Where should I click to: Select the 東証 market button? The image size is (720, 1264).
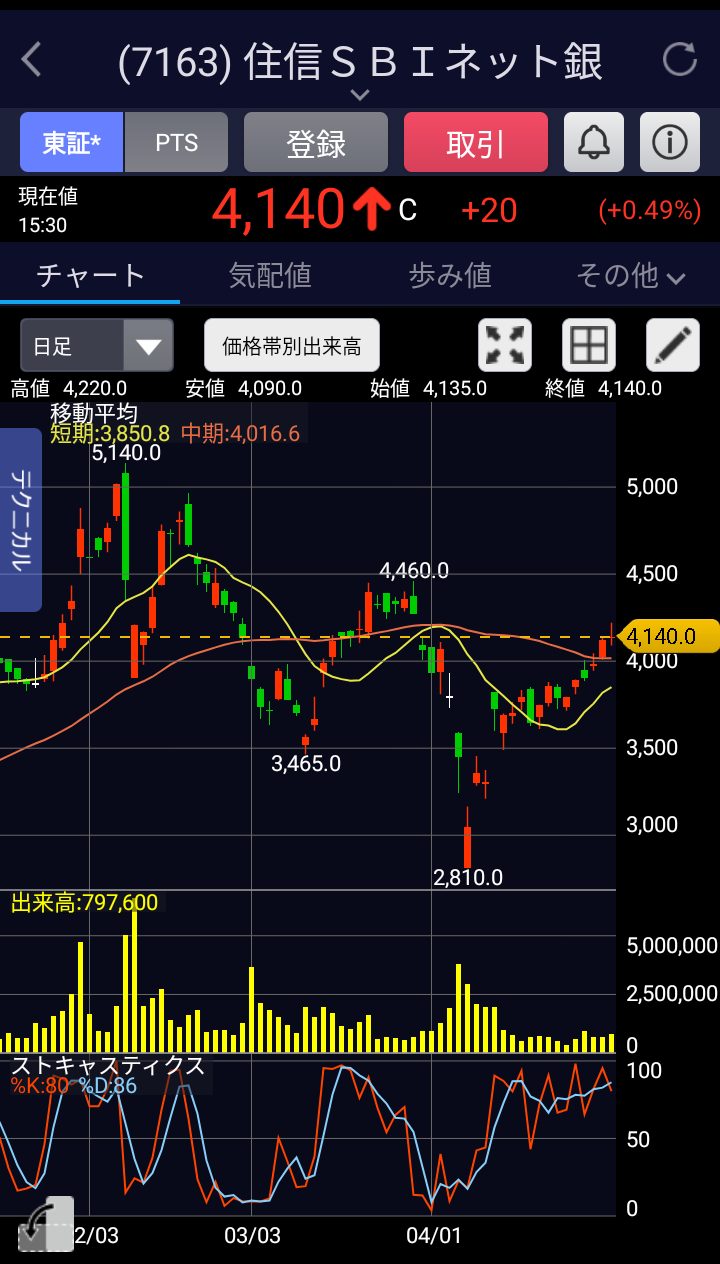[x=72, y=142]
